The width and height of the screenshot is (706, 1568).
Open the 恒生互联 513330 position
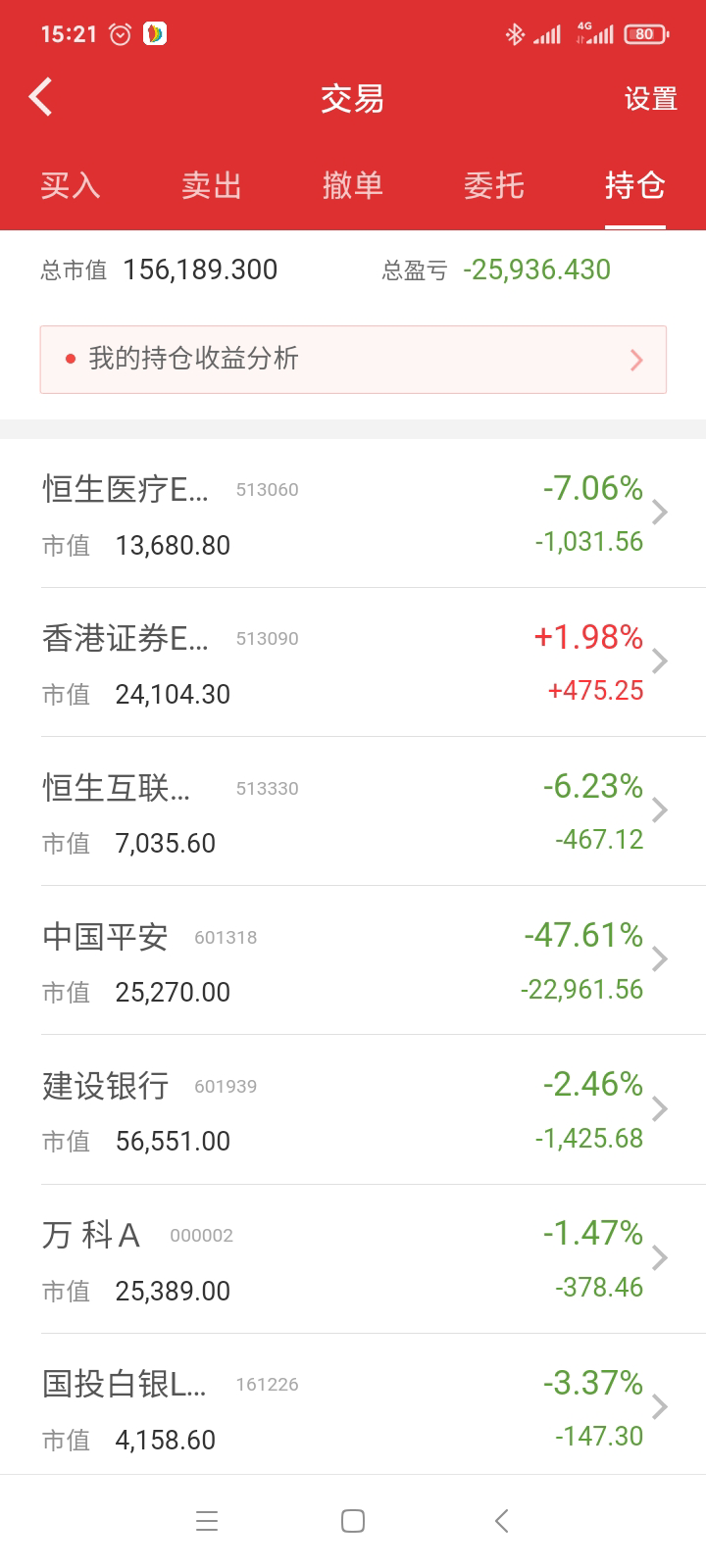pos(353,812)
